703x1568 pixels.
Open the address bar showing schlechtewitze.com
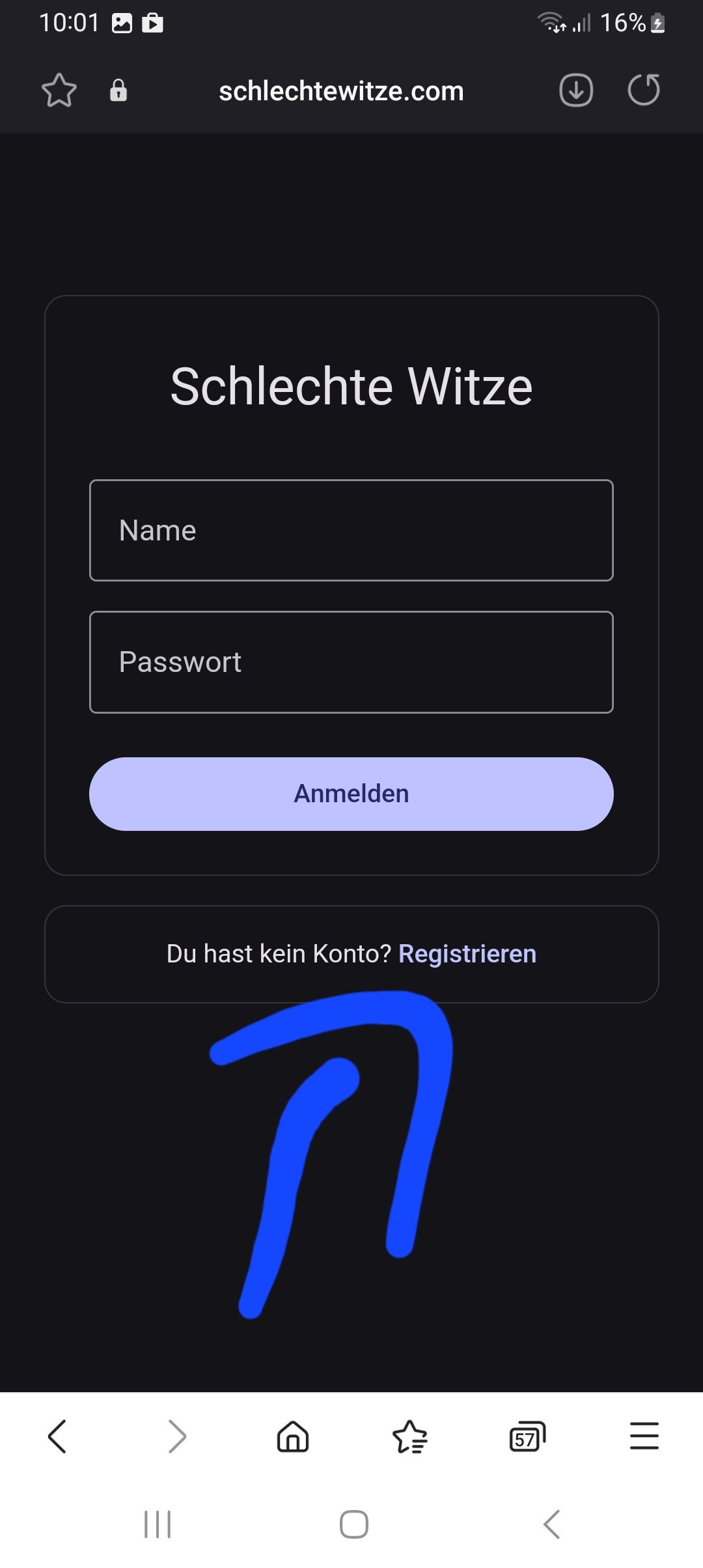(341, 91)
